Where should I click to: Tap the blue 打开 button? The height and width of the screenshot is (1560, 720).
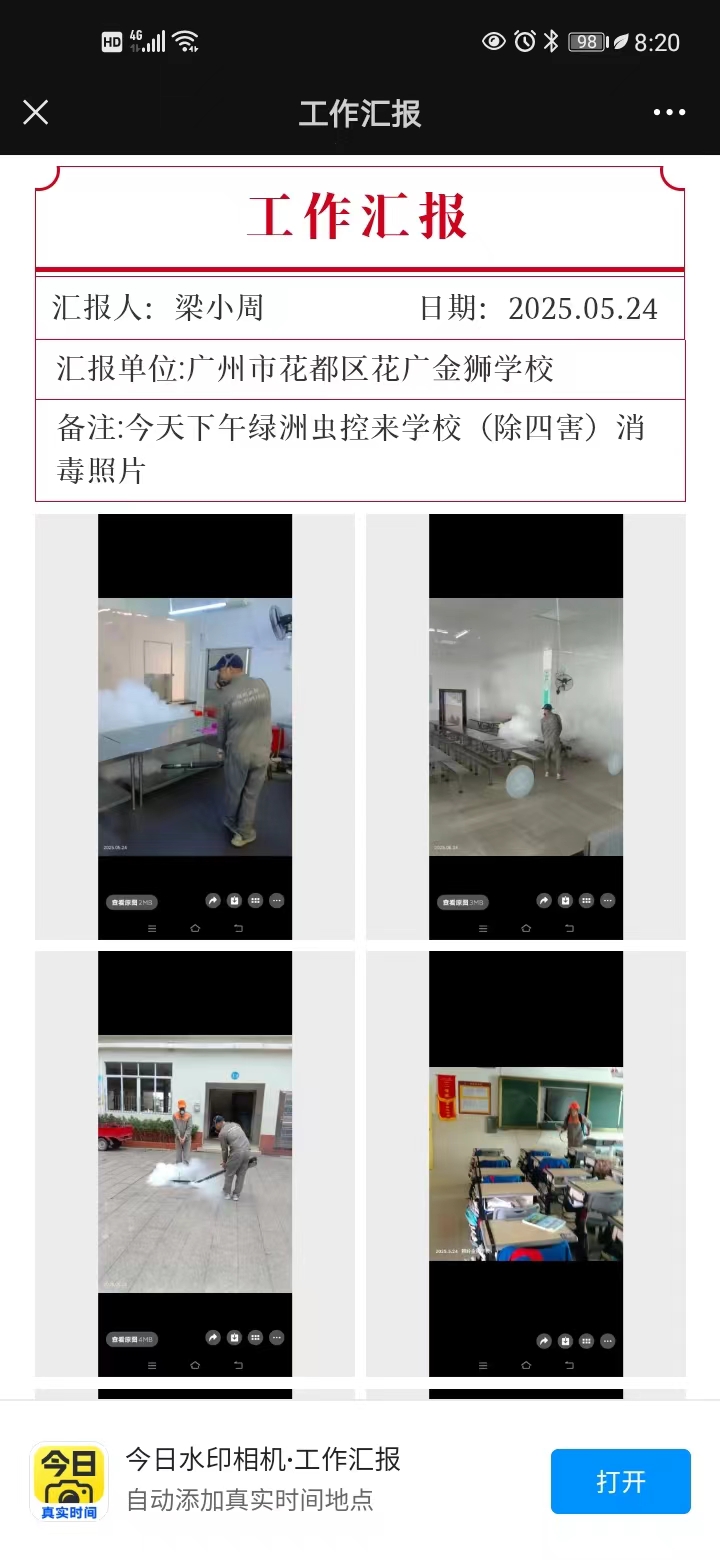pos(620,1481)
